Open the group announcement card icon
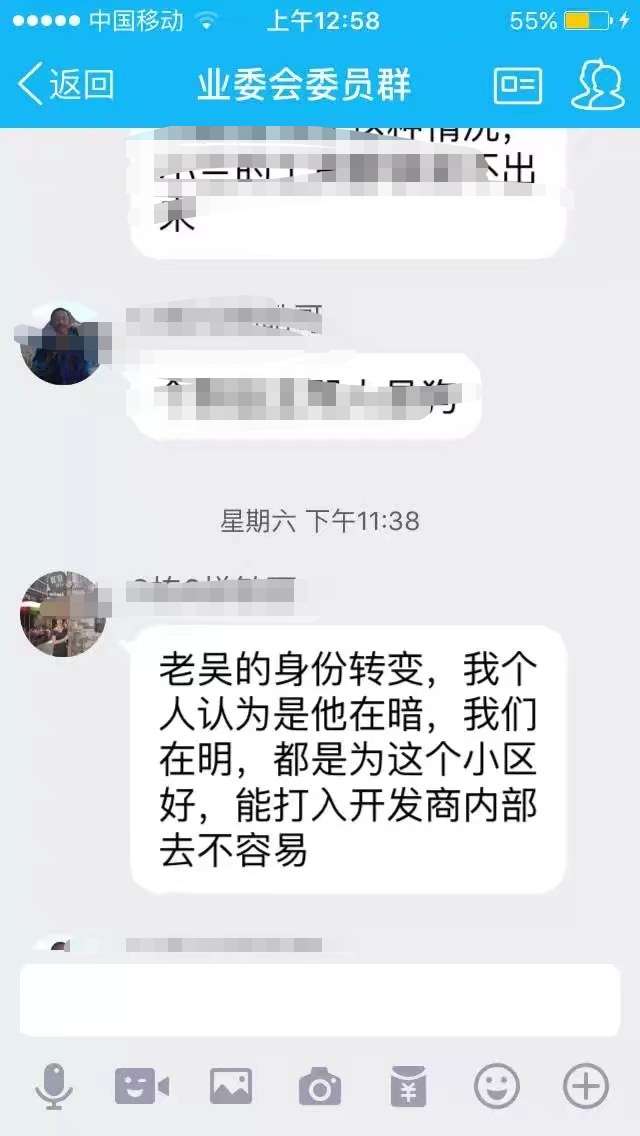The width and height of the screenshot is (640, 1136). tap(518, 85)
